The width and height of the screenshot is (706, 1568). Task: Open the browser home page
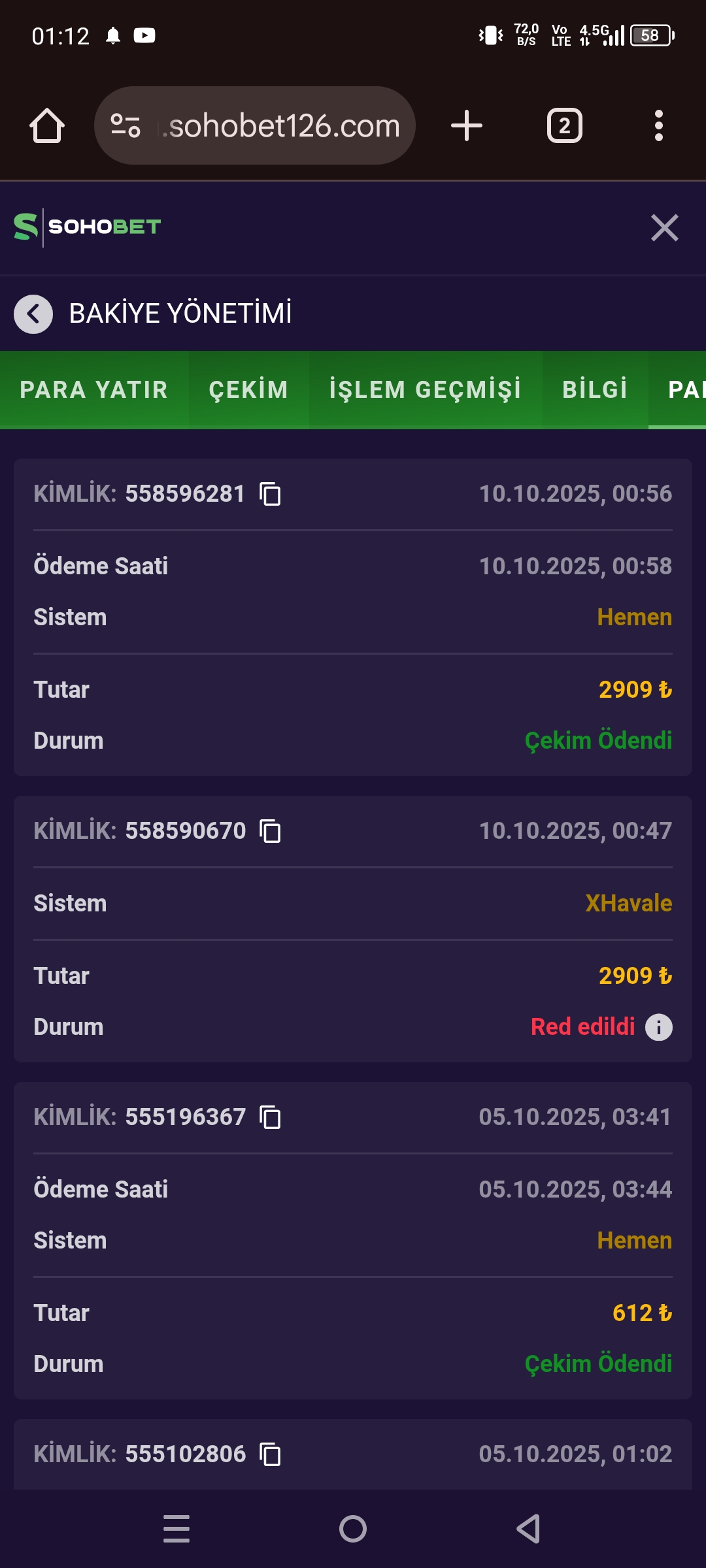click(47, 125)
